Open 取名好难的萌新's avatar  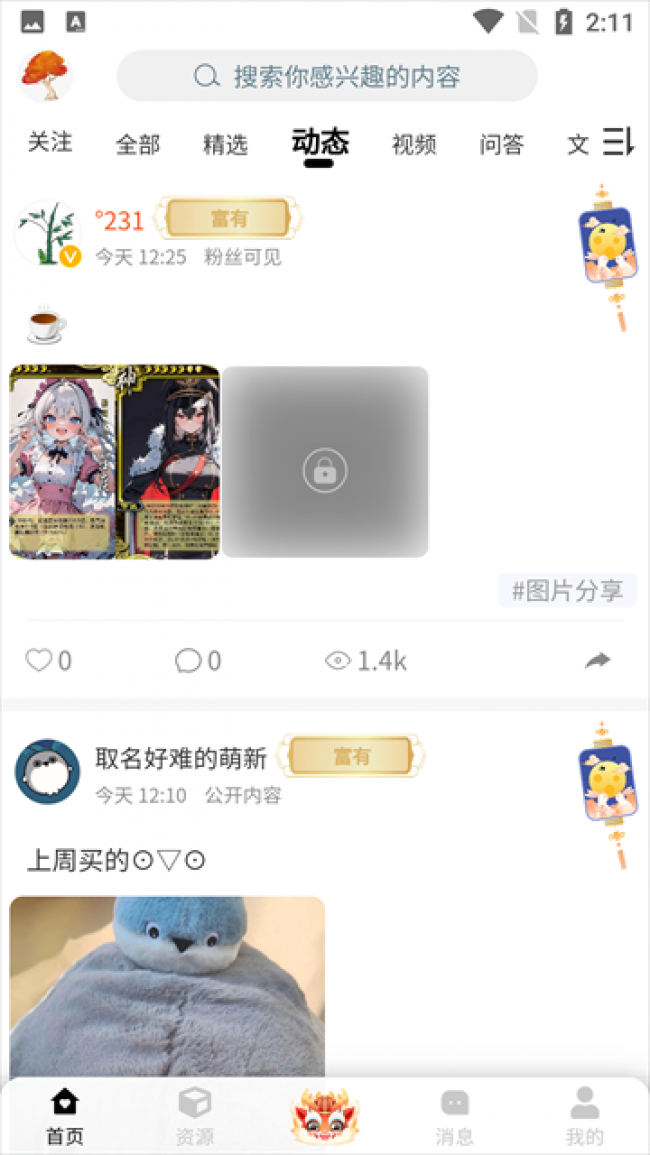(47, 771)
